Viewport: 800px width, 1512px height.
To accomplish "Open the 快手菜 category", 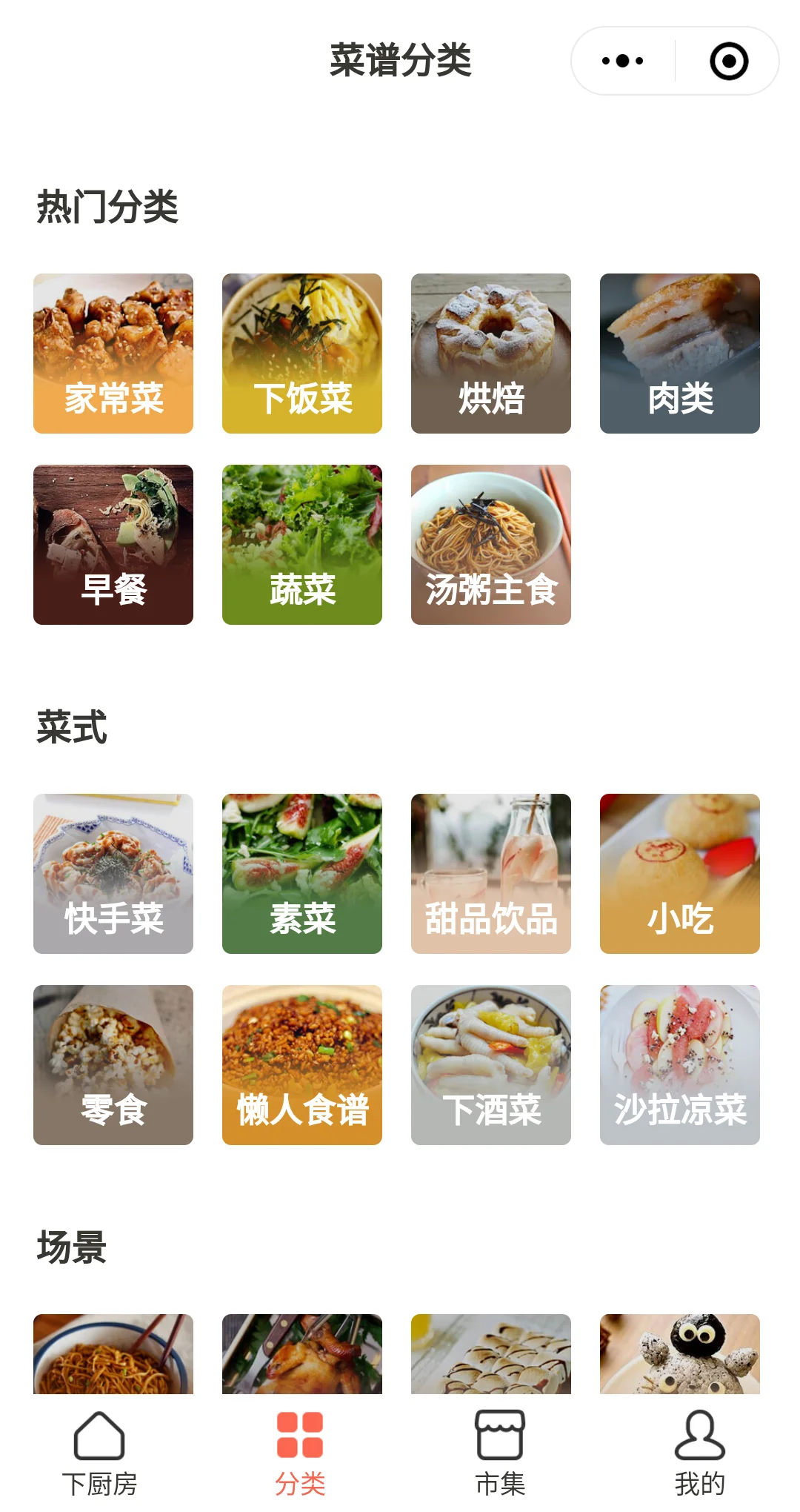I will click(x=113, y=874).
